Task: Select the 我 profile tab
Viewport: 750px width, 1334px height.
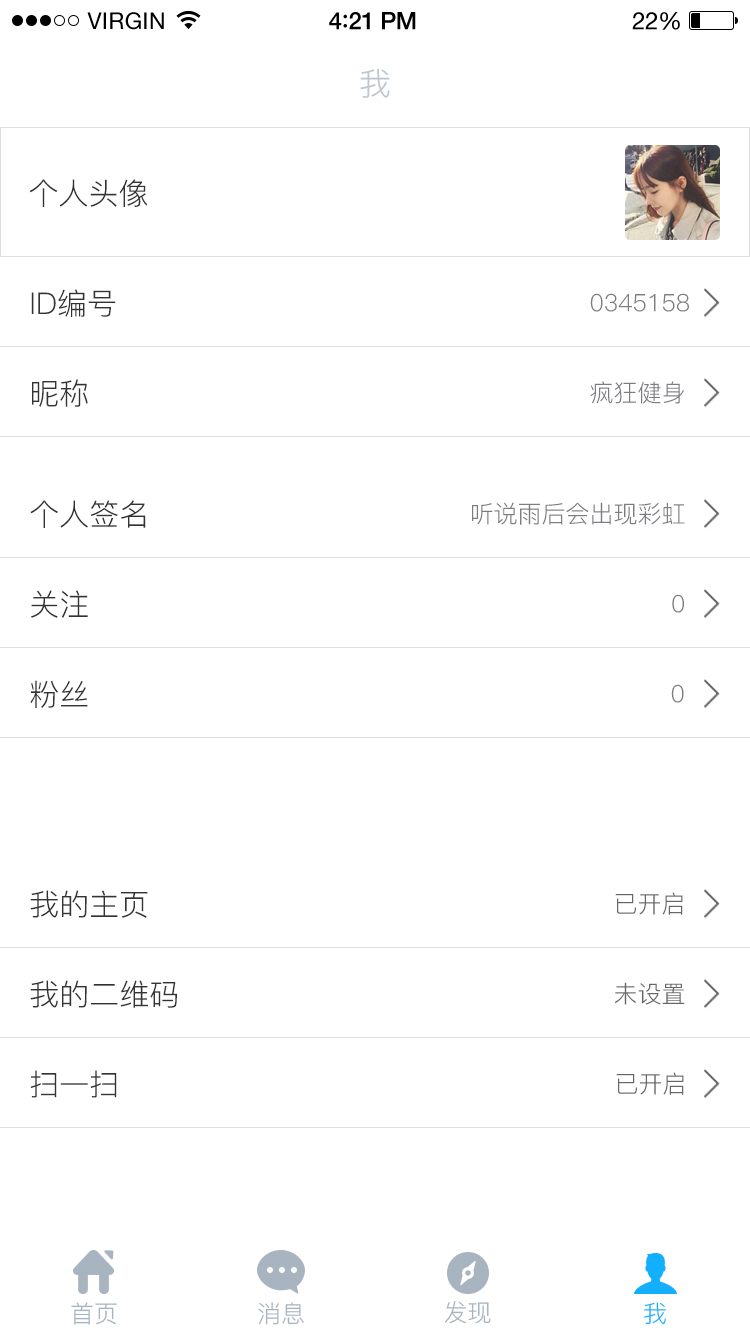Action: pos(655,1288)
